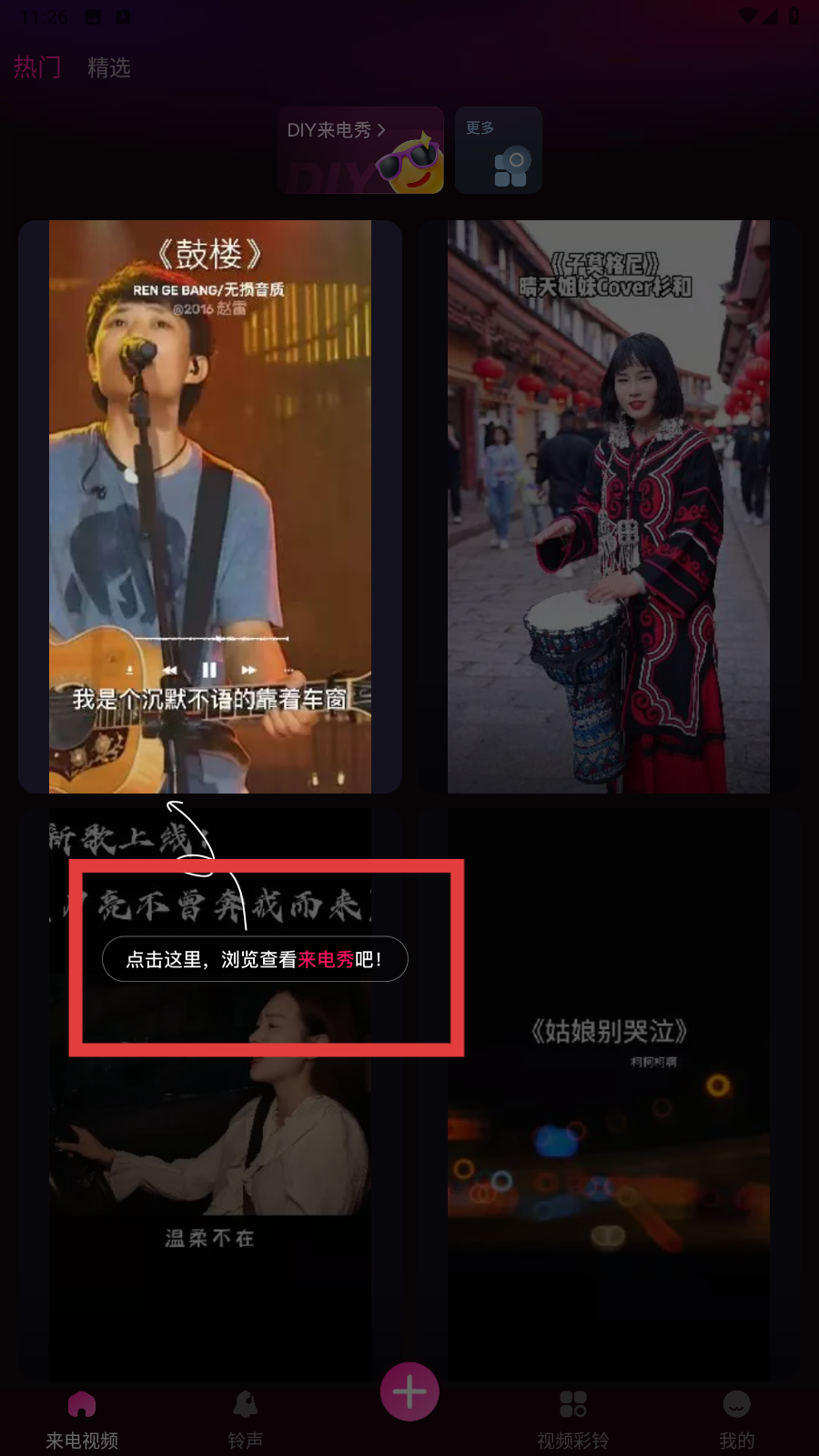819x1456 pixels.
Task: Go to the 来电视频 tab
Action: [x=82, y=1420]
